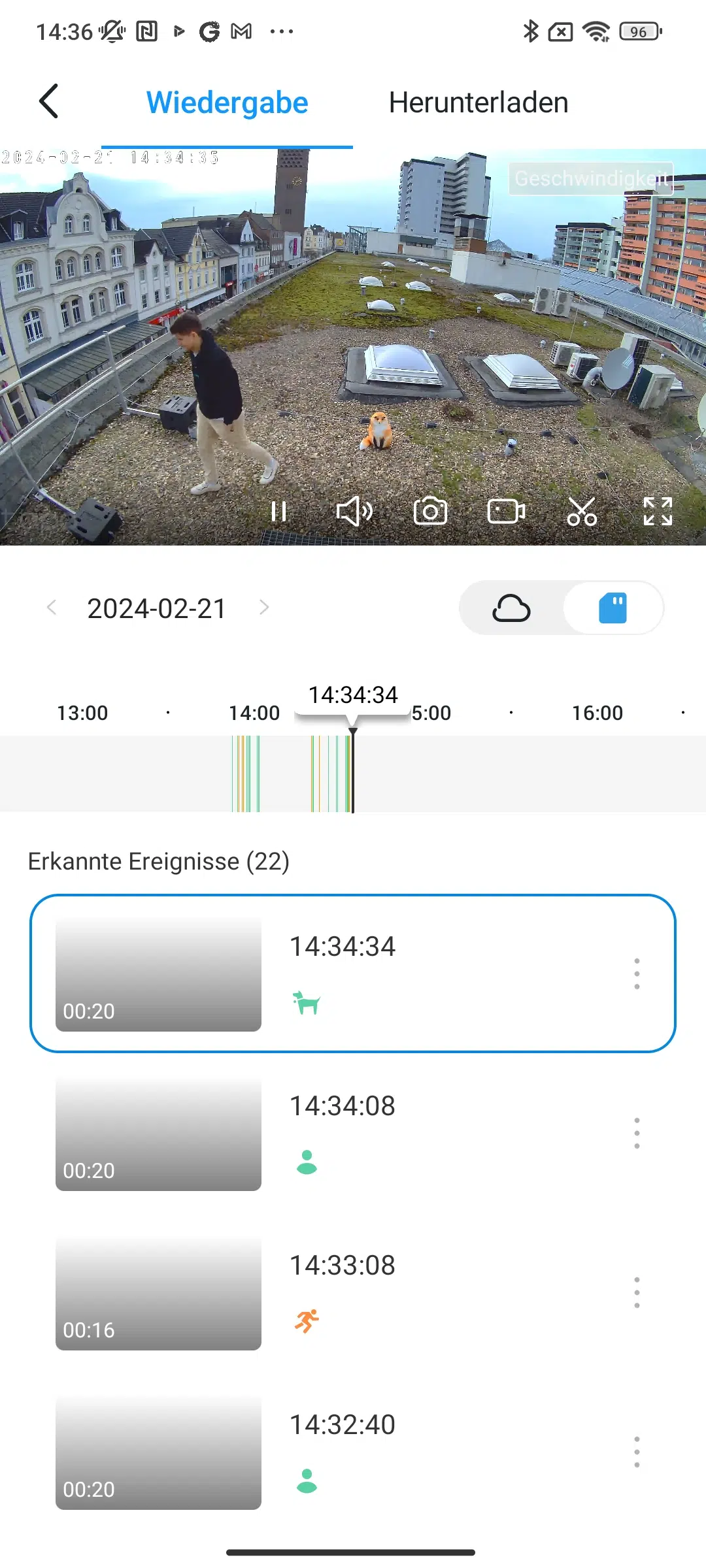The image size is (706, 1568).
Task: Open more options for the 14:33:08 event
Action: pyautogui.click(x=637, y=1292)
